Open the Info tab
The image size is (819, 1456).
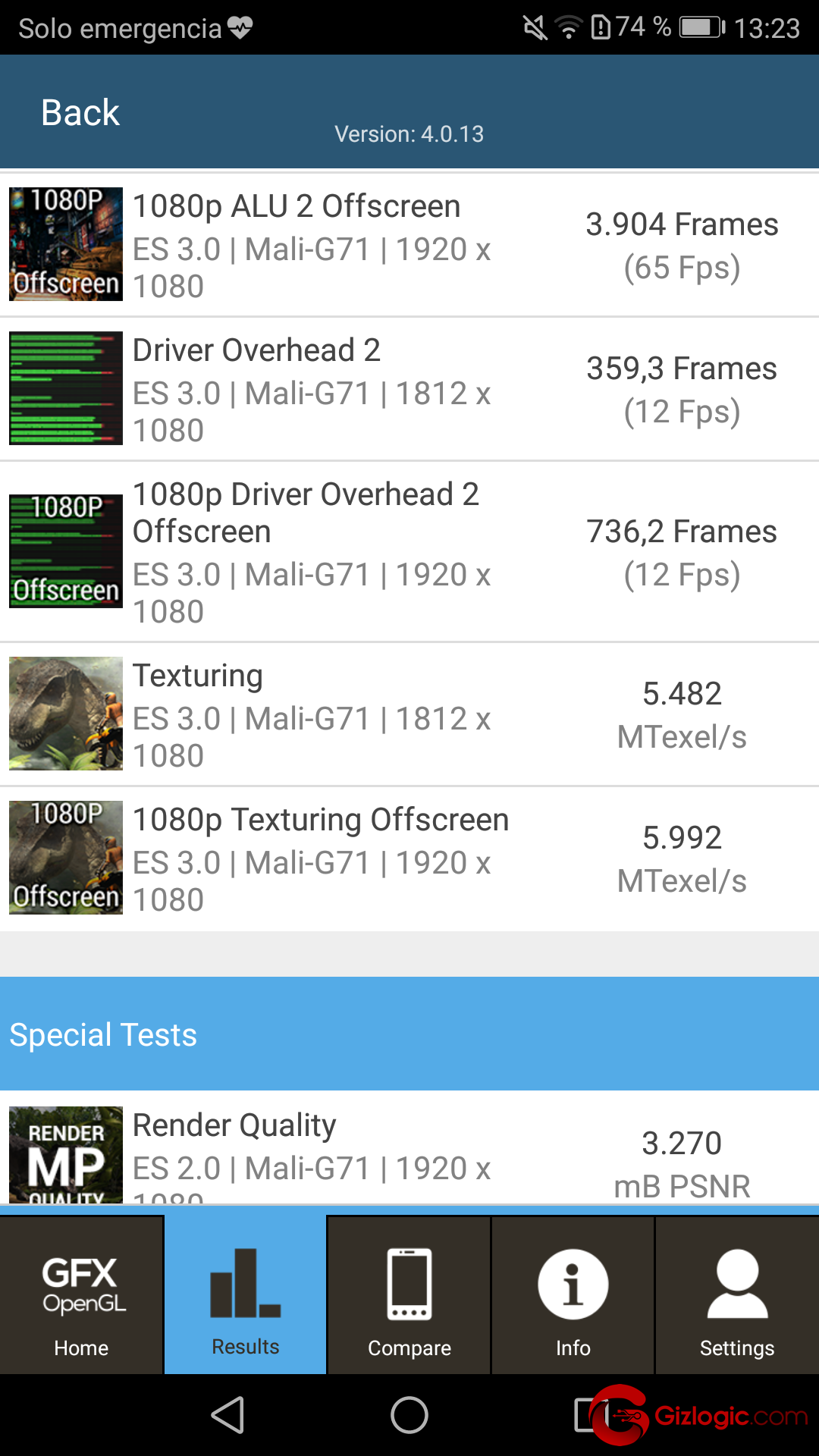[x=573, y=1295]
